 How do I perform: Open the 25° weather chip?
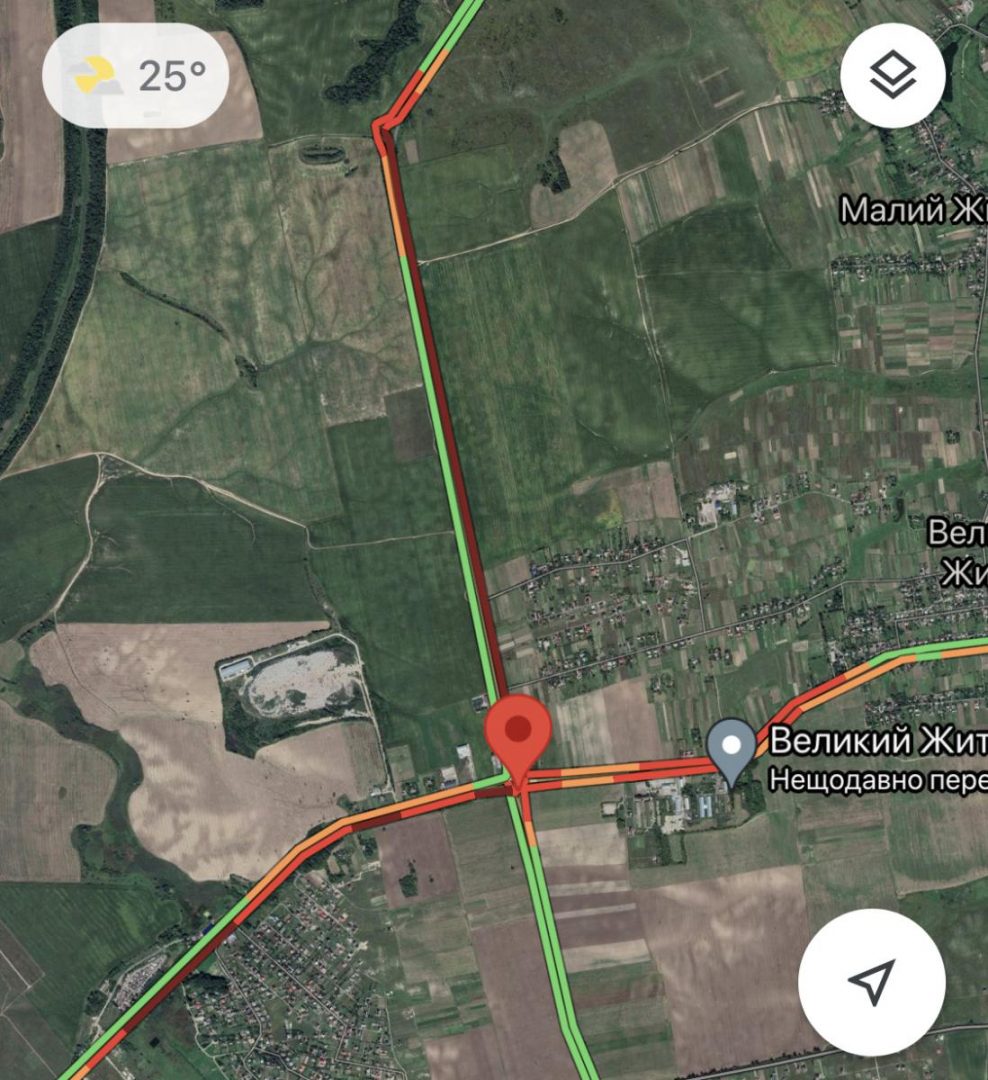coord(136,75)
